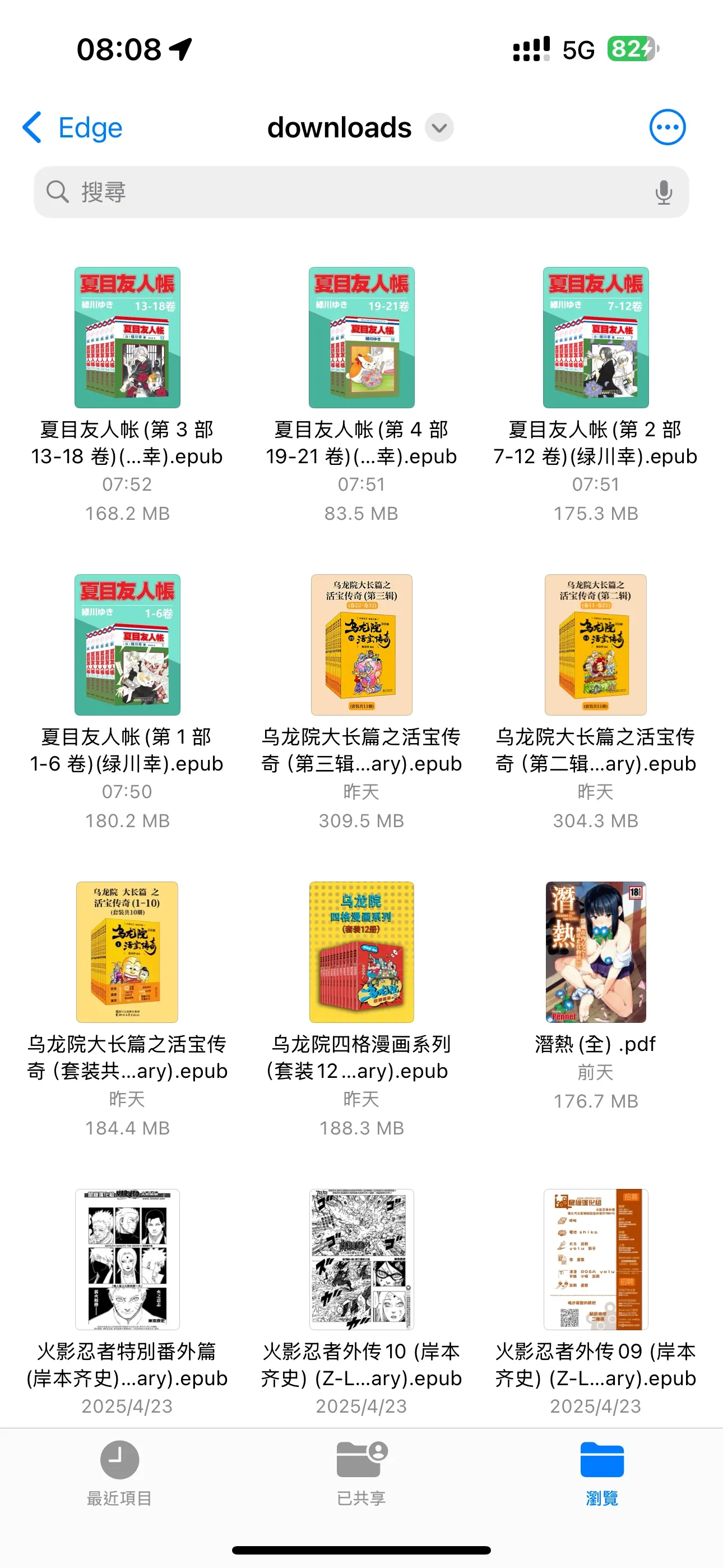Expand the downloads title dropdown

click(x=439, y=128)
